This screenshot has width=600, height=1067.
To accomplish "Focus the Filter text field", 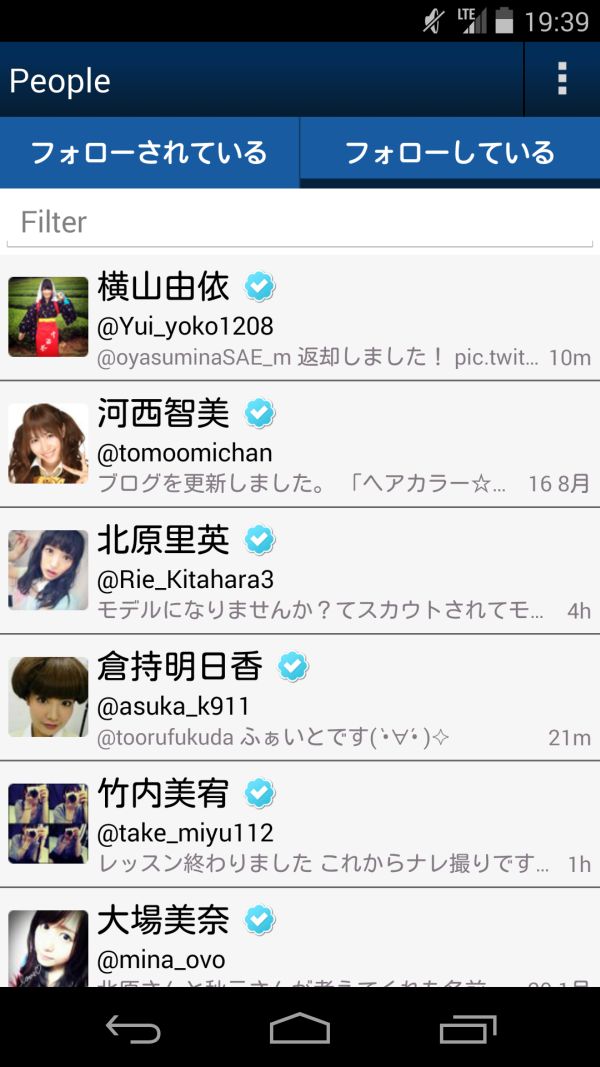I will click(x=300, y=222).
